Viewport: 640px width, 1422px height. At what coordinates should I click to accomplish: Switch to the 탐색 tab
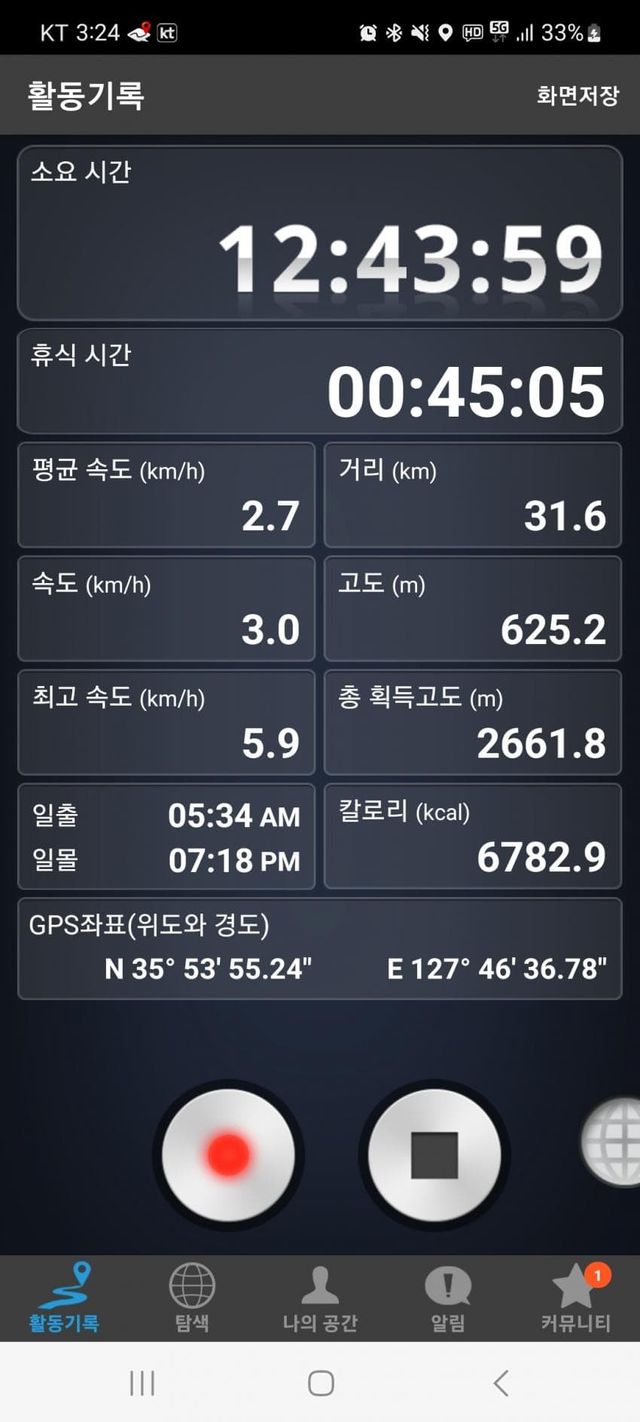click(192, 1298)
